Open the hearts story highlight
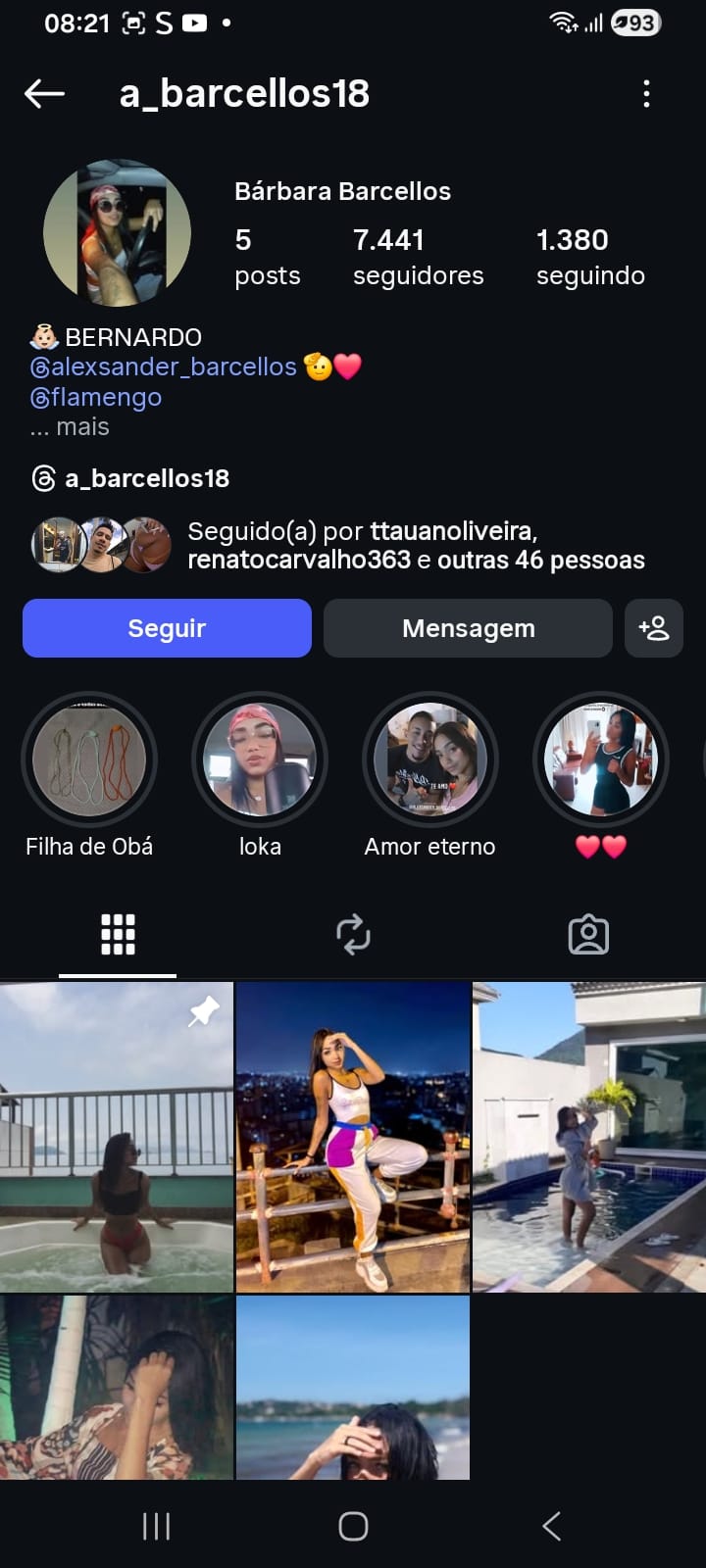The height and width of the screenshot is (1568, 706). [600, 760]
